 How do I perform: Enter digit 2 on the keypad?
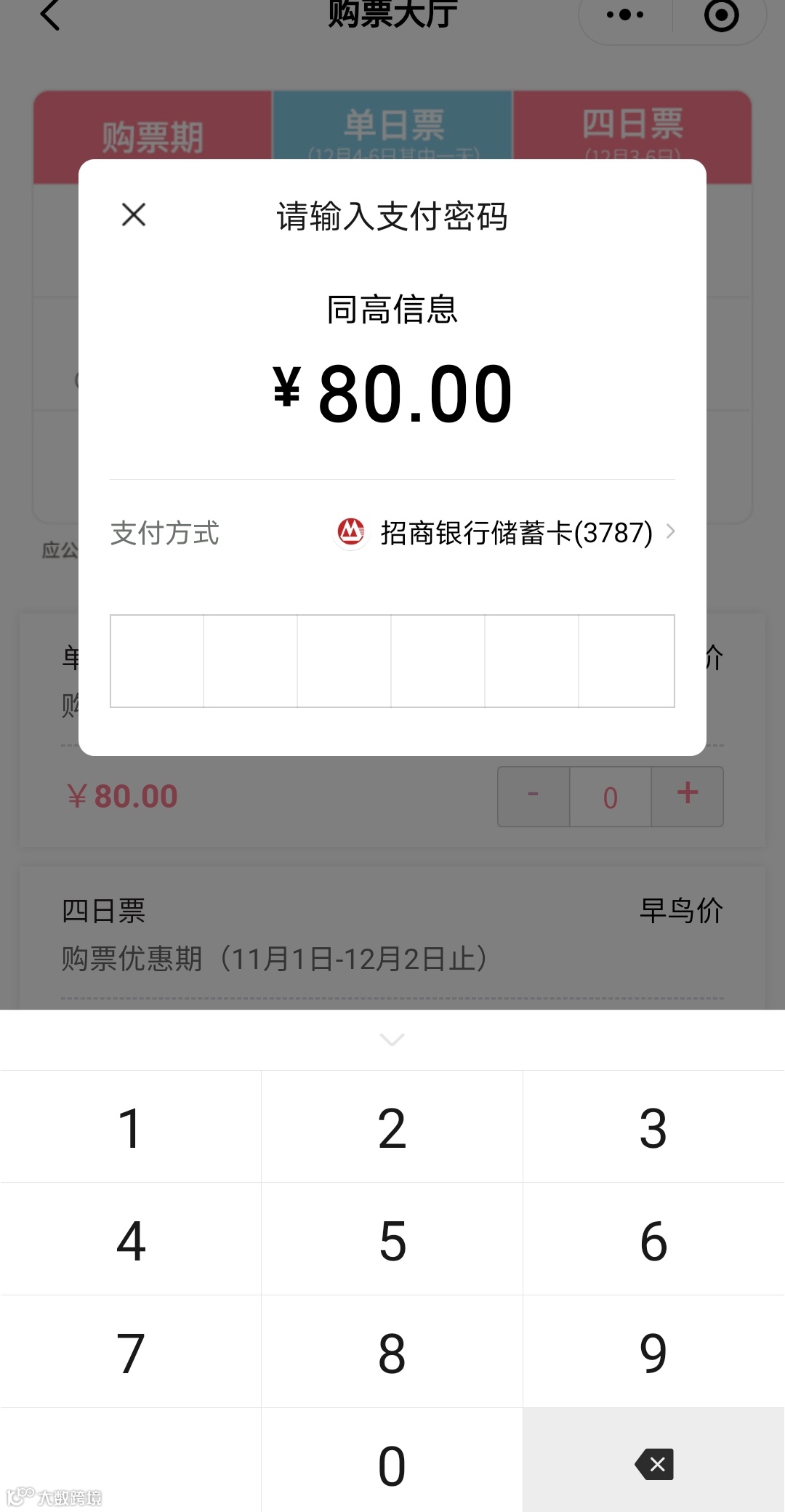(x=392, y=1127)
